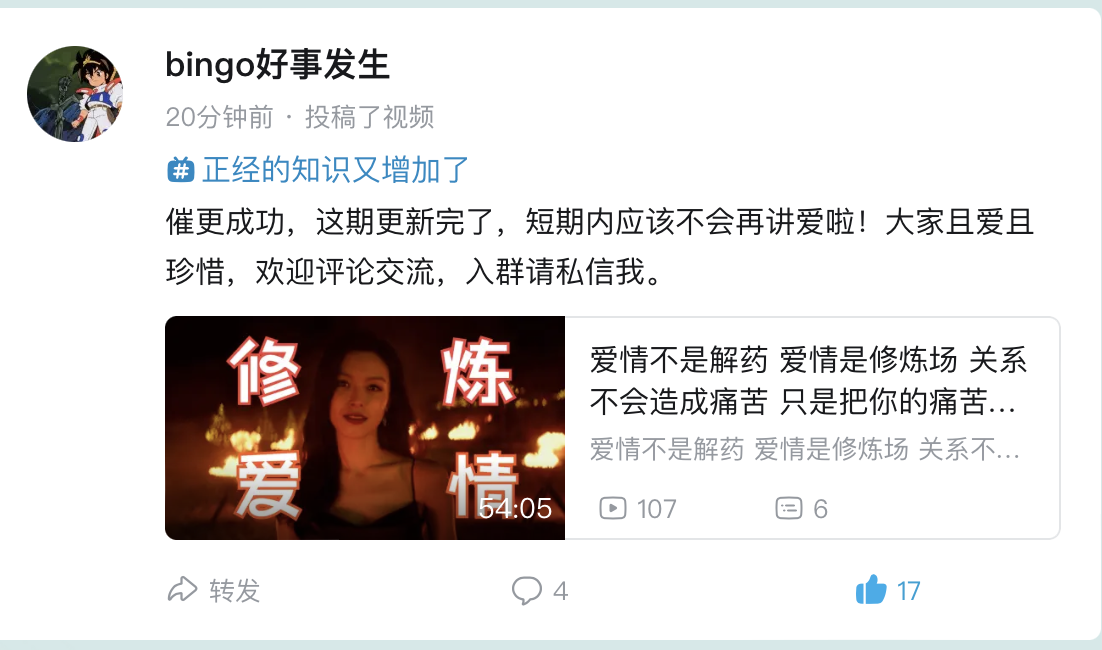Screen dimensions: 1102x650
Task: Play the 54:05 video thumbnail
Action: point(365,428)
